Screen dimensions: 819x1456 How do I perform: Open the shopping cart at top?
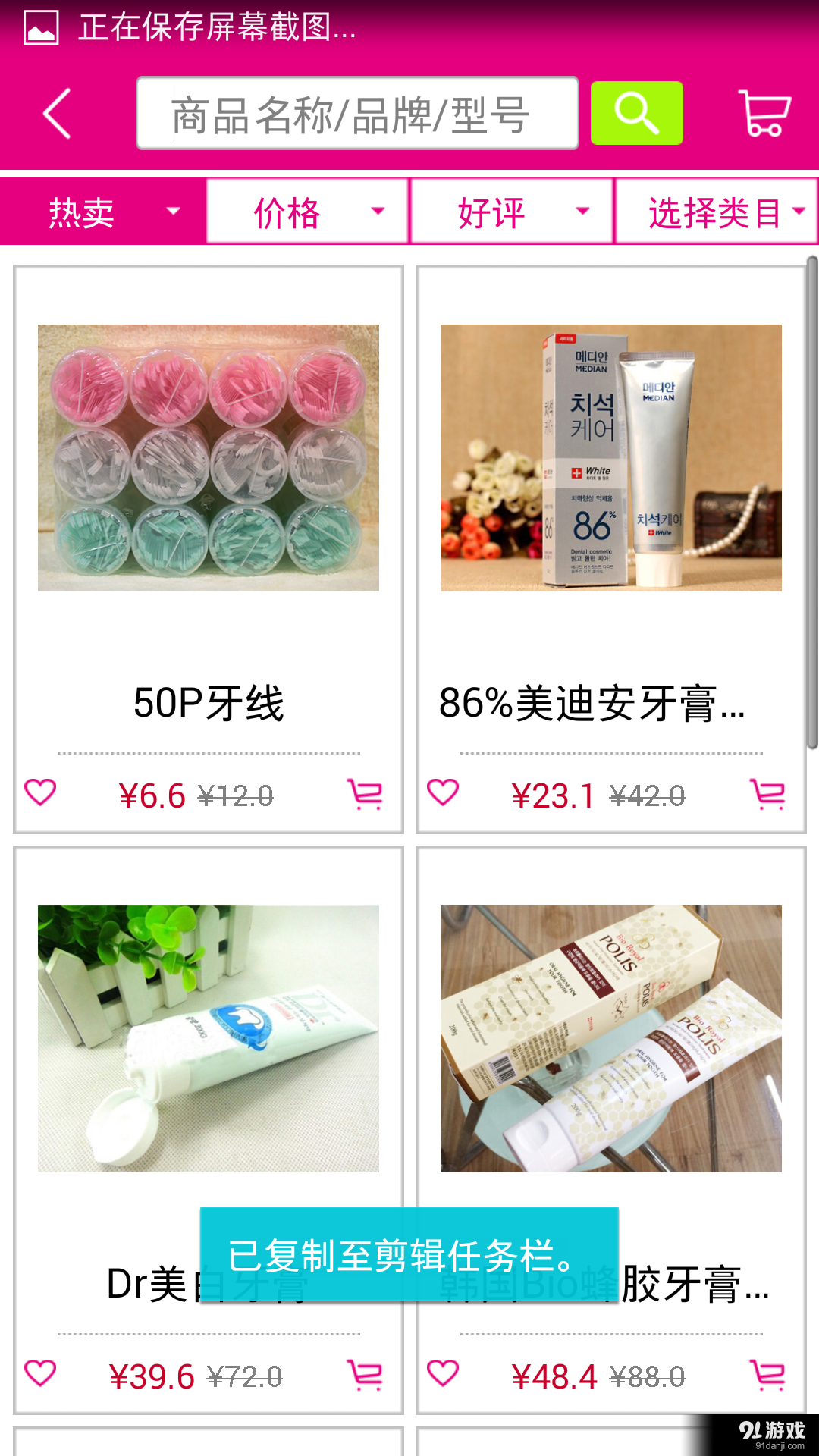764,114
